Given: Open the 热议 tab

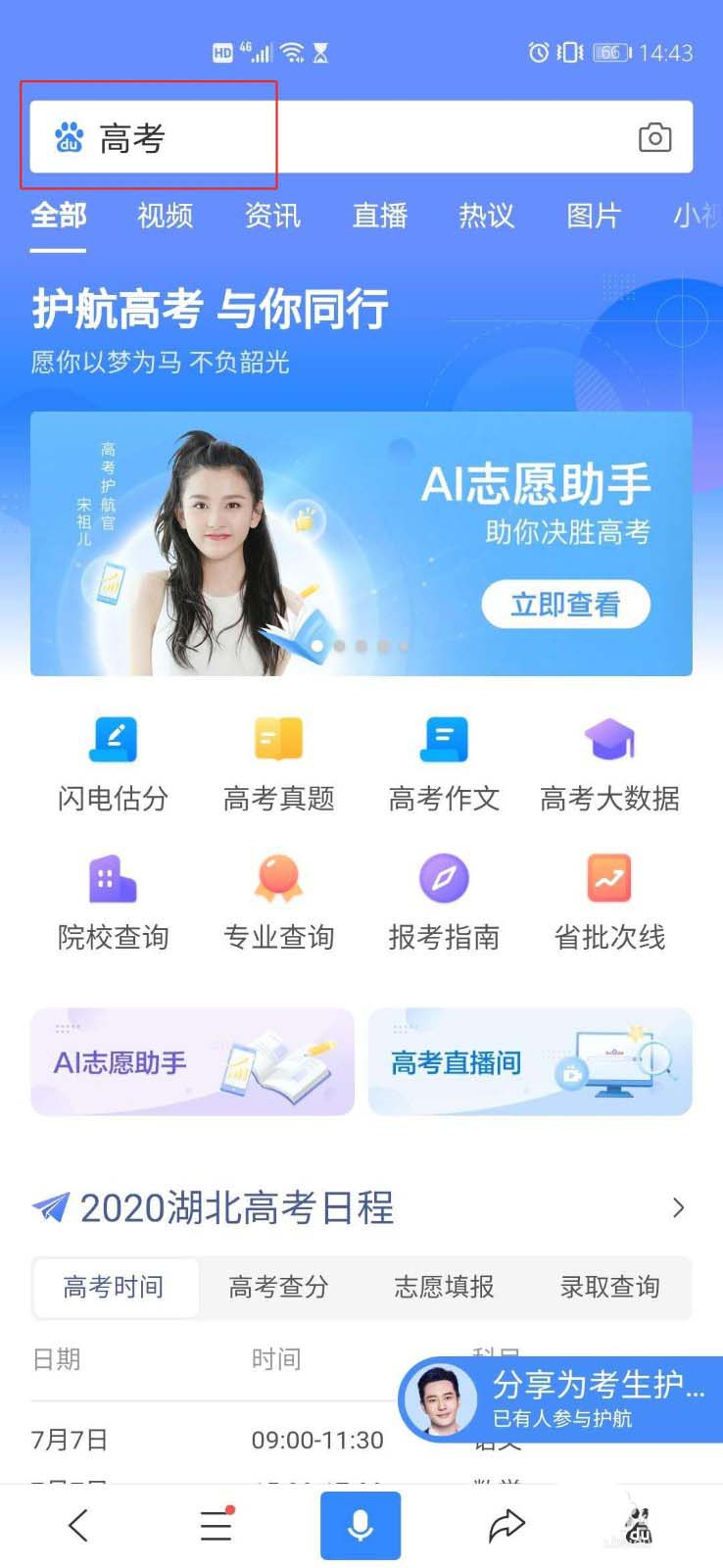Looking at the screenshot, I should [x=486, y=216].
